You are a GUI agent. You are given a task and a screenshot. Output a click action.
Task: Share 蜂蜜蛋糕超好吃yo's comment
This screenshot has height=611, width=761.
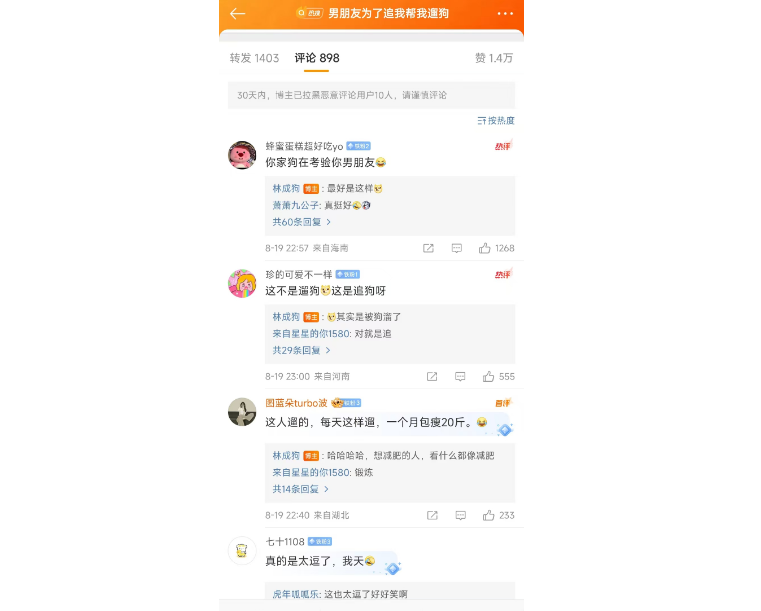pos(428,248)
